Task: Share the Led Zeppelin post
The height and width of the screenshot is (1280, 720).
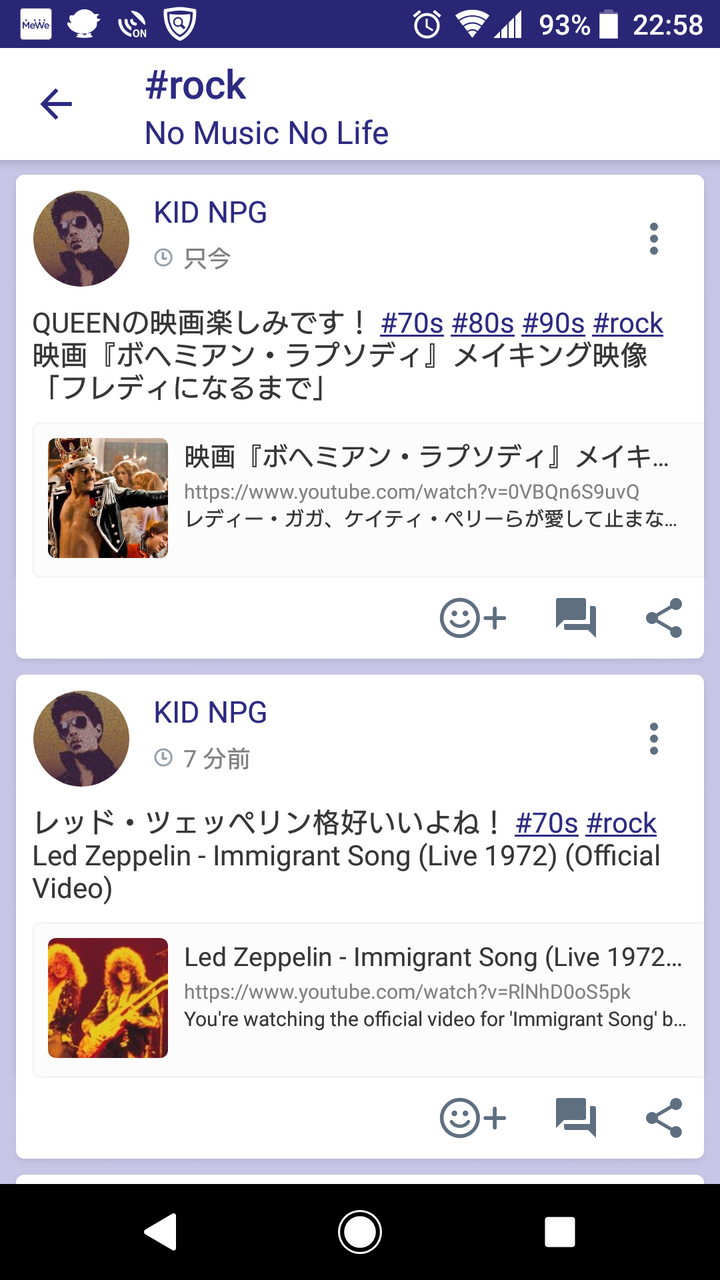Action: [x=664, y=1118]
